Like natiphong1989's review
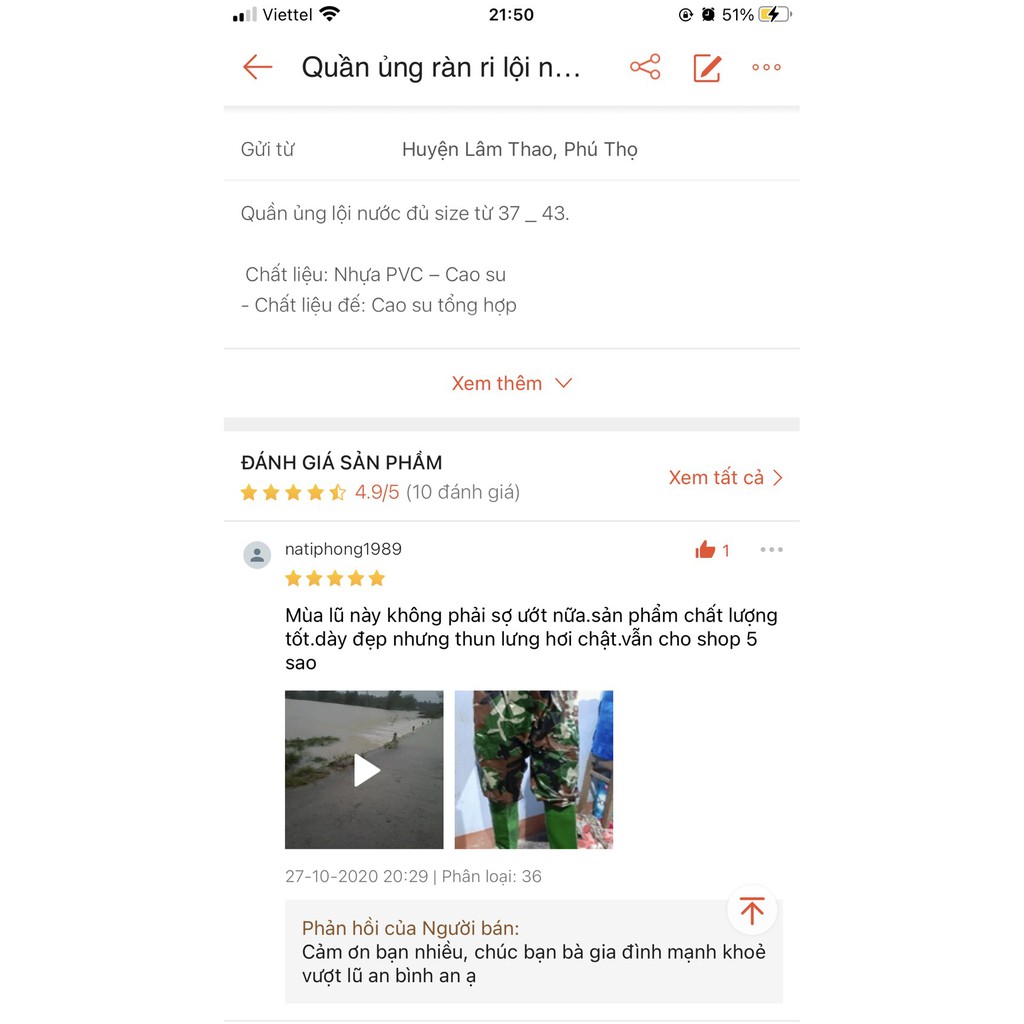Viewport: 1024px width, 1024px height. (x=706, y=550)
